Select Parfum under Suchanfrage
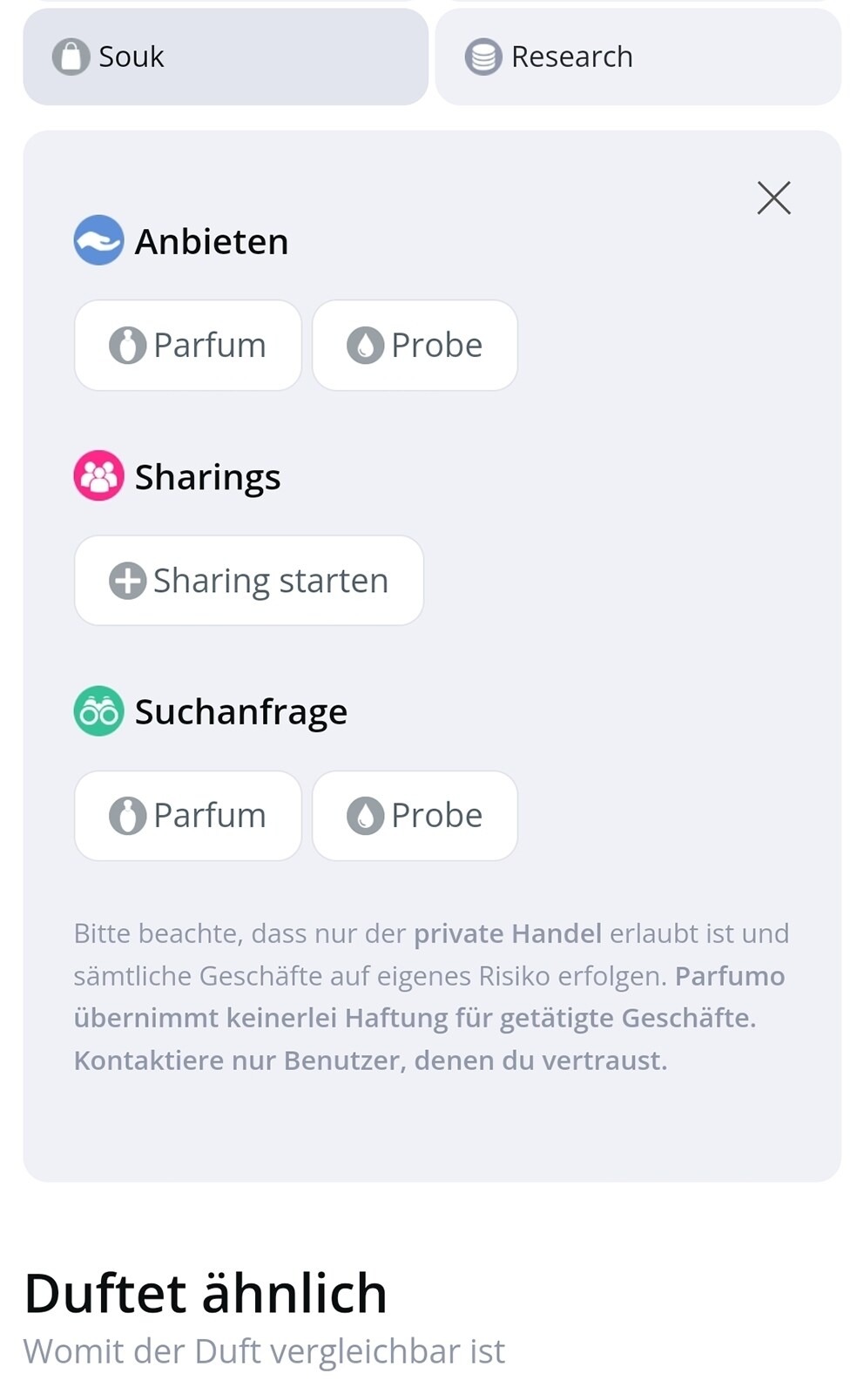 click(x=188, y=816)
